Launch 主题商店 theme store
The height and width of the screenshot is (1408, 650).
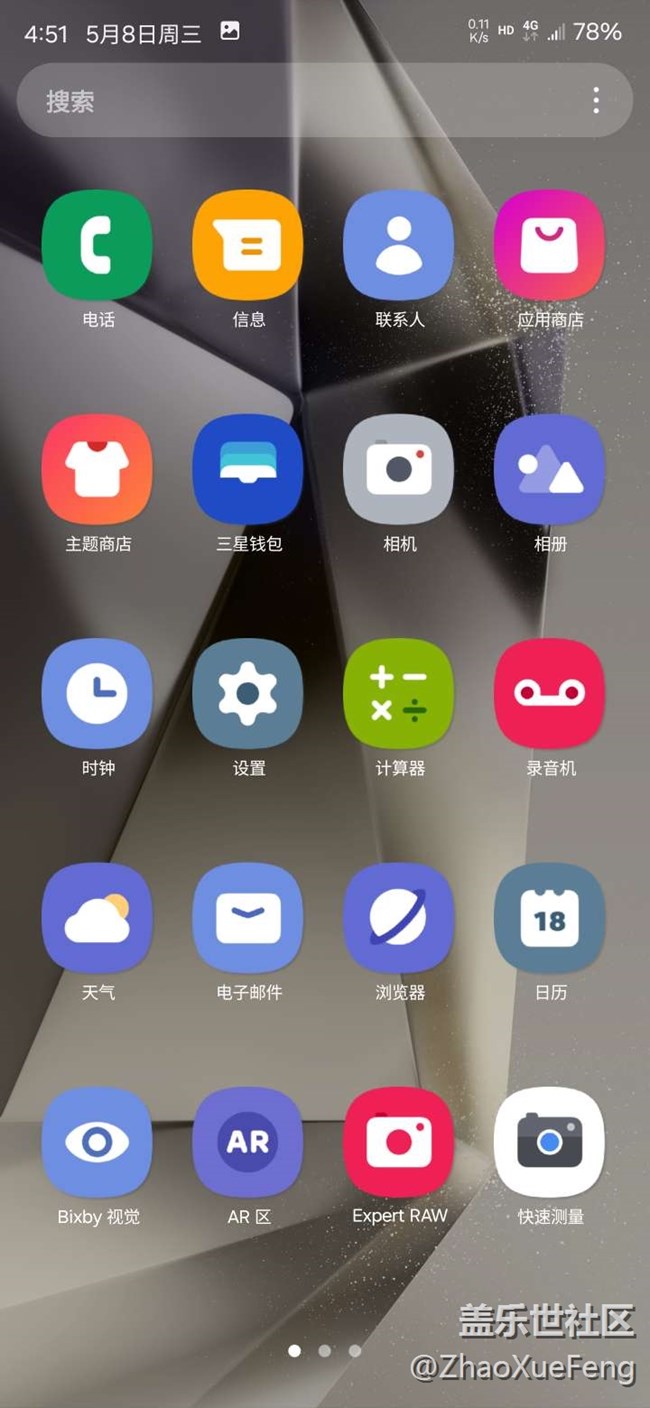click(97, 469)
